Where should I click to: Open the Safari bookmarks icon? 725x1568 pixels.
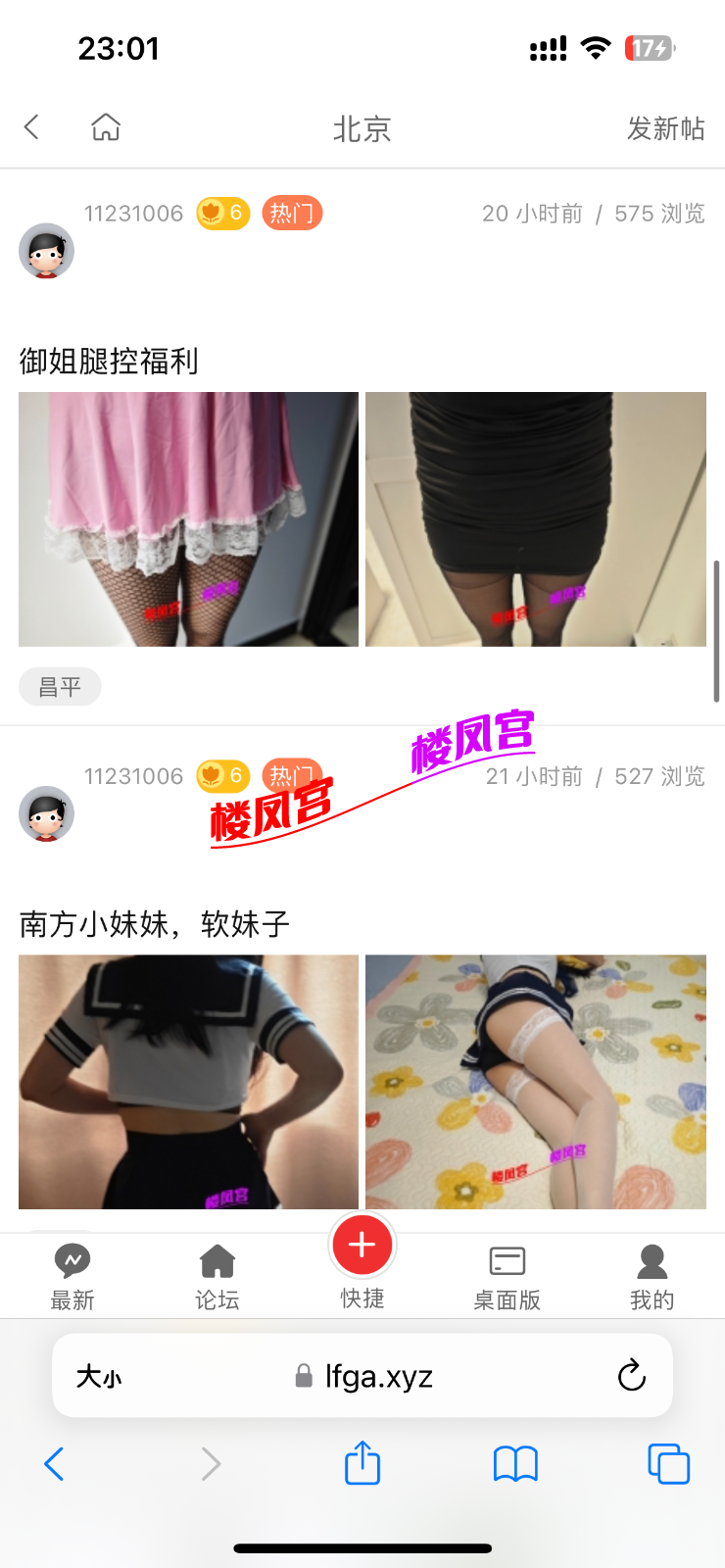pyautogui.click(x=514, y=1463)
